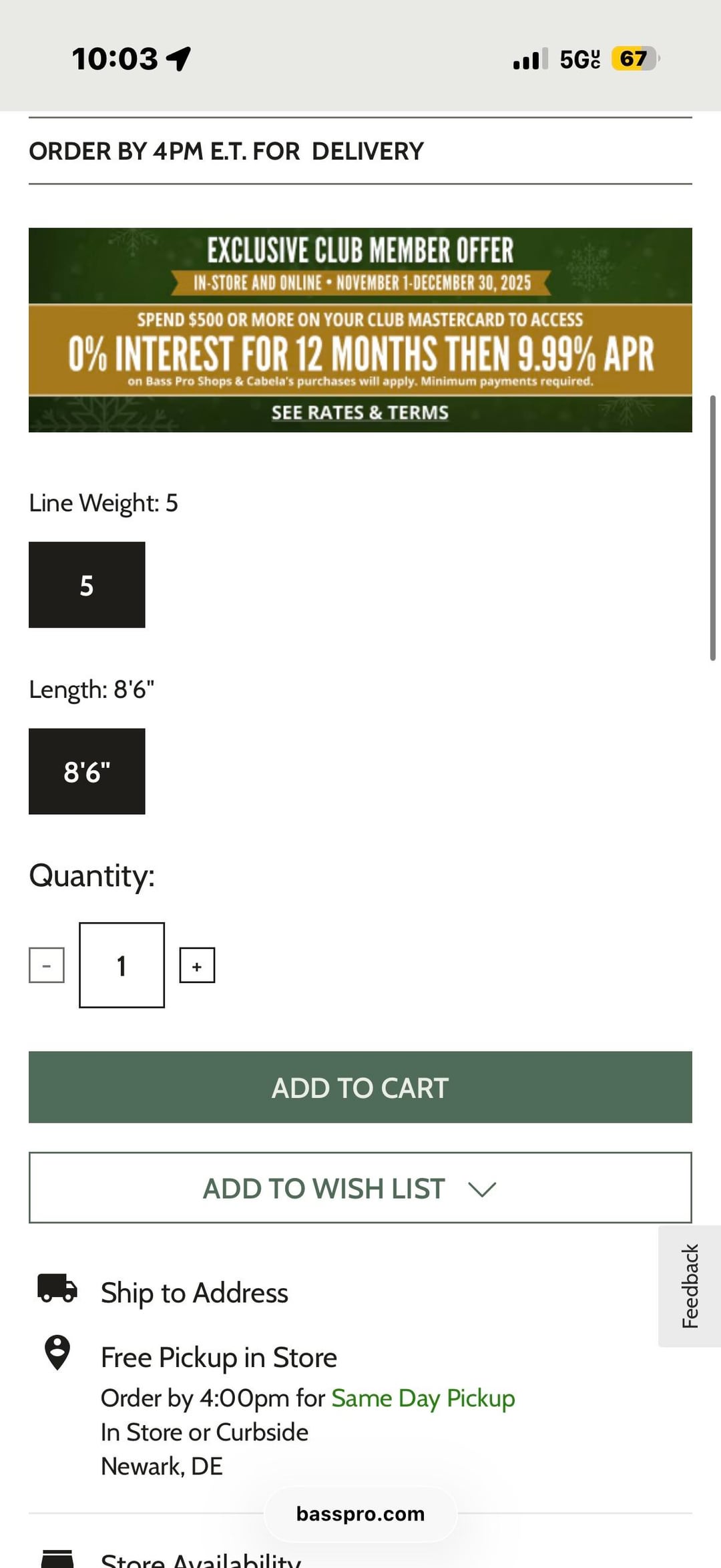
Task: Expand the Add to Wish List dropdown
Action: pos(360,1188)
